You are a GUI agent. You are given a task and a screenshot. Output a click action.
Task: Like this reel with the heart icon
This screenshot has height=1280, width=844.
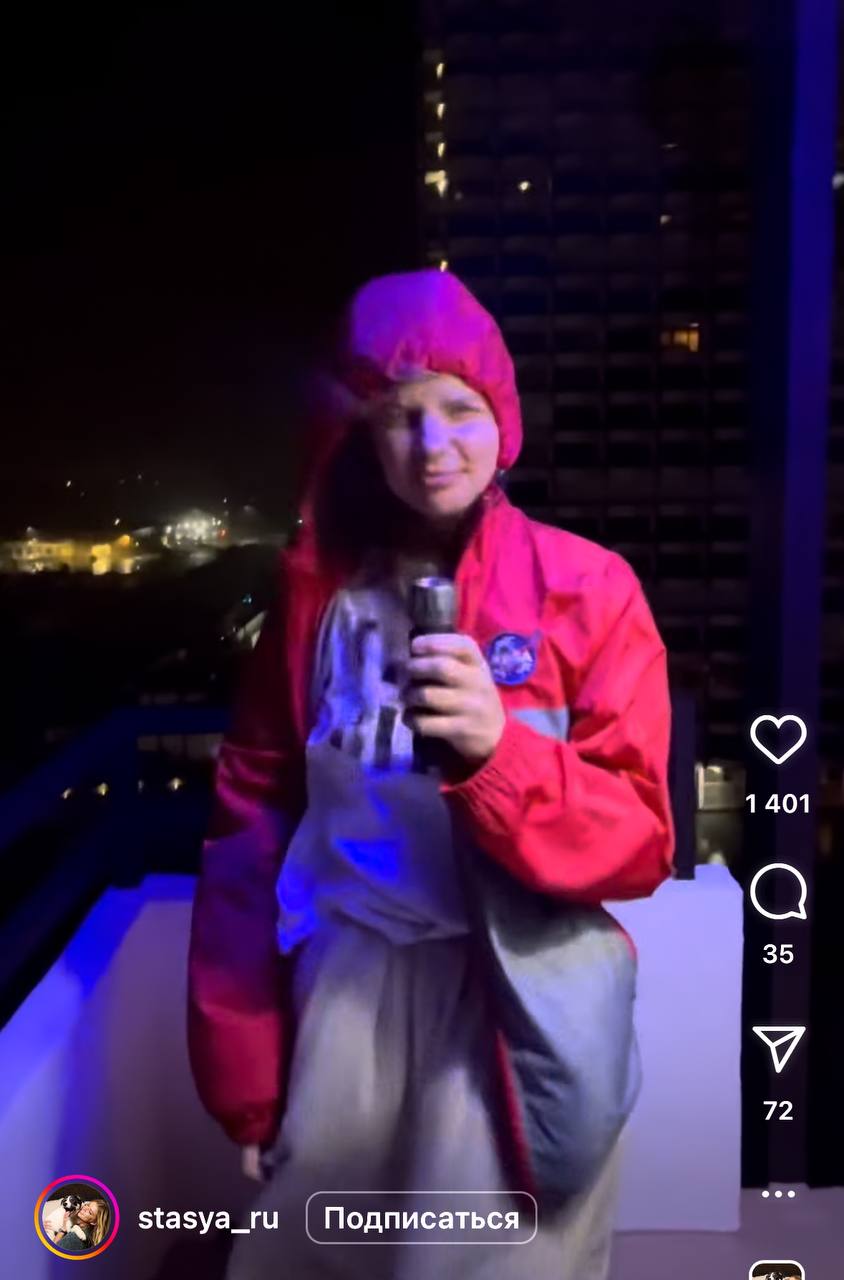778,740
